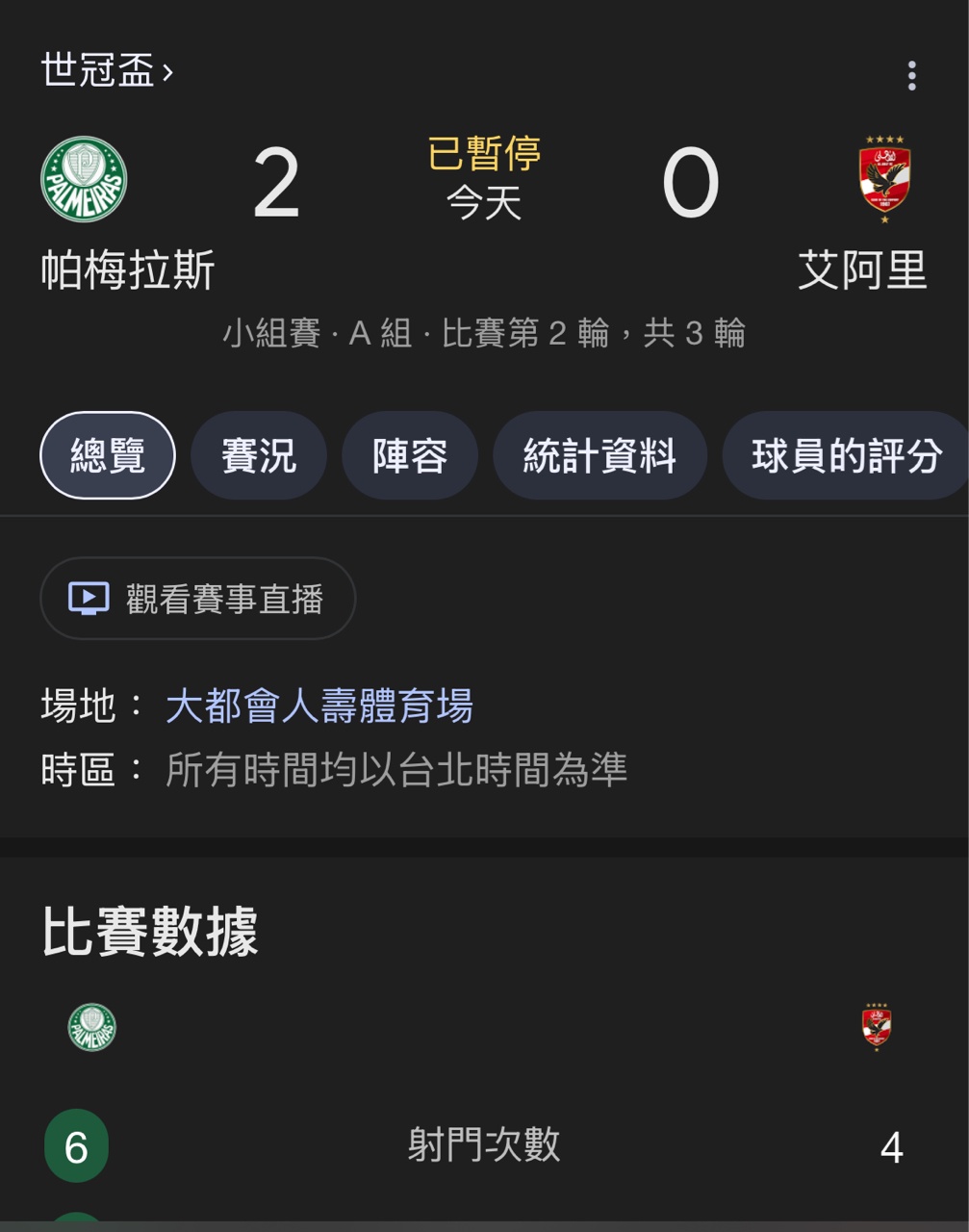Open the 艾阿里 team page

click(x=862, y=269)
